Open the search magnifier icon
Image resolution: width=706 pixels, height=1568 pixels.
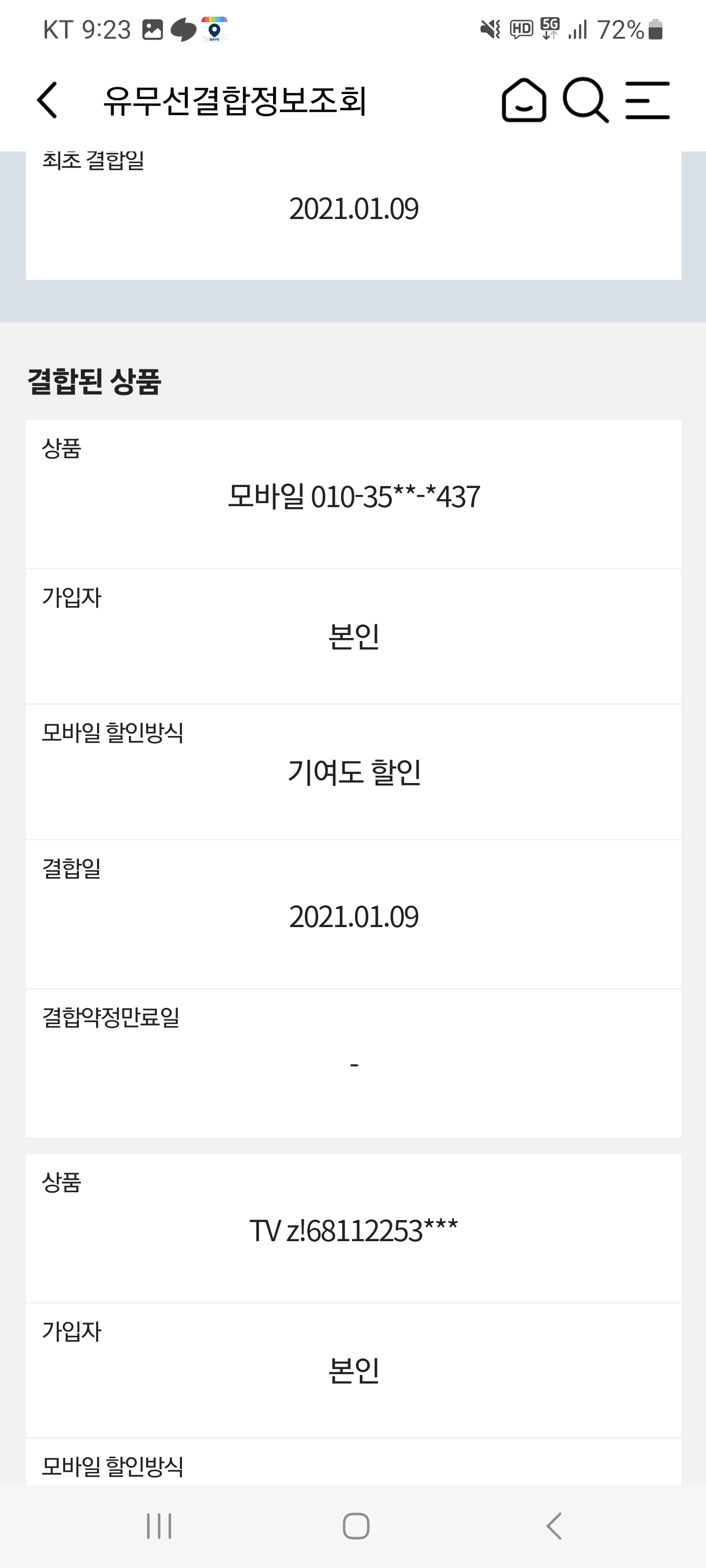[x=585, y=100]
